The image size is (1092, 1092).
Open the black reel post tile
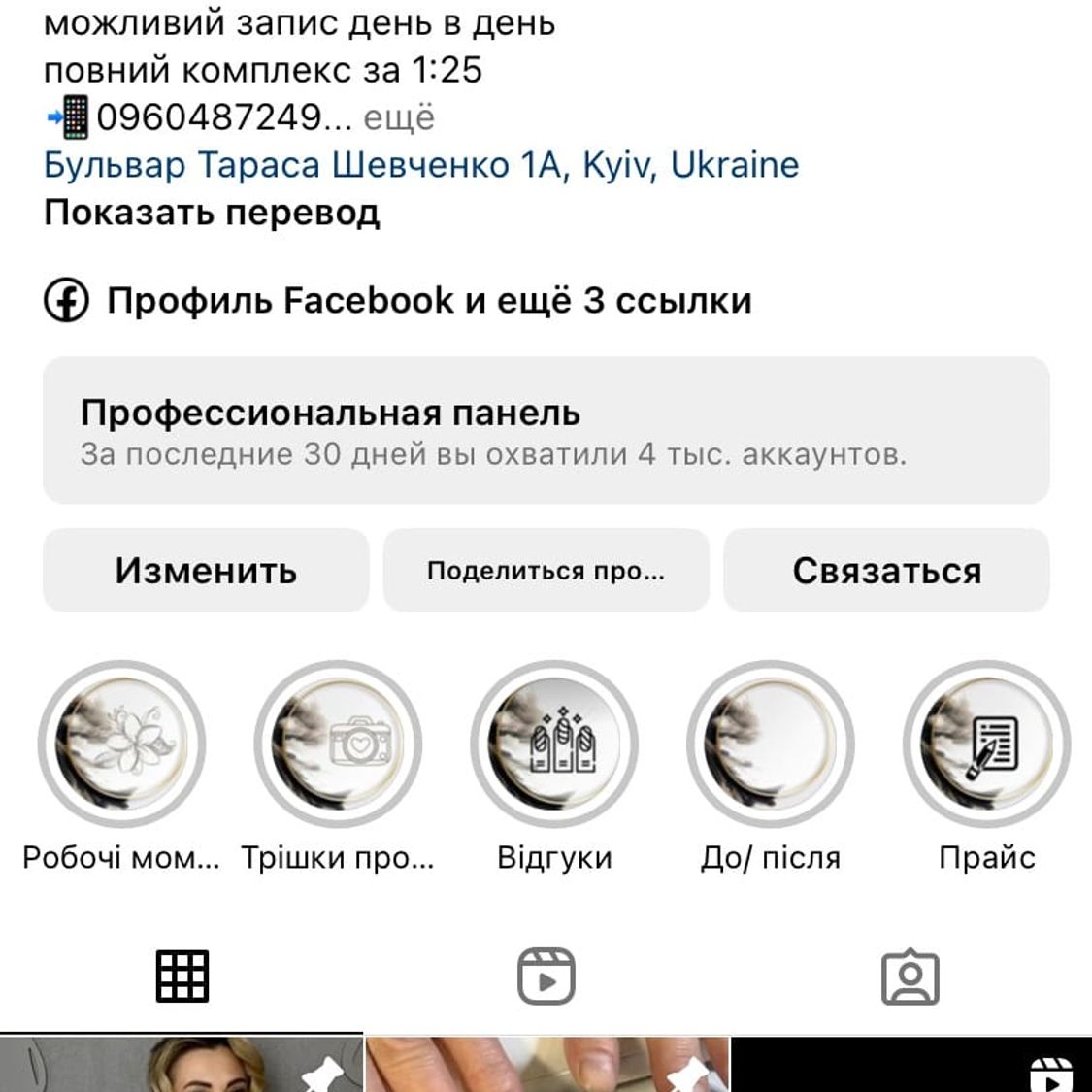tap(910, 1066)
